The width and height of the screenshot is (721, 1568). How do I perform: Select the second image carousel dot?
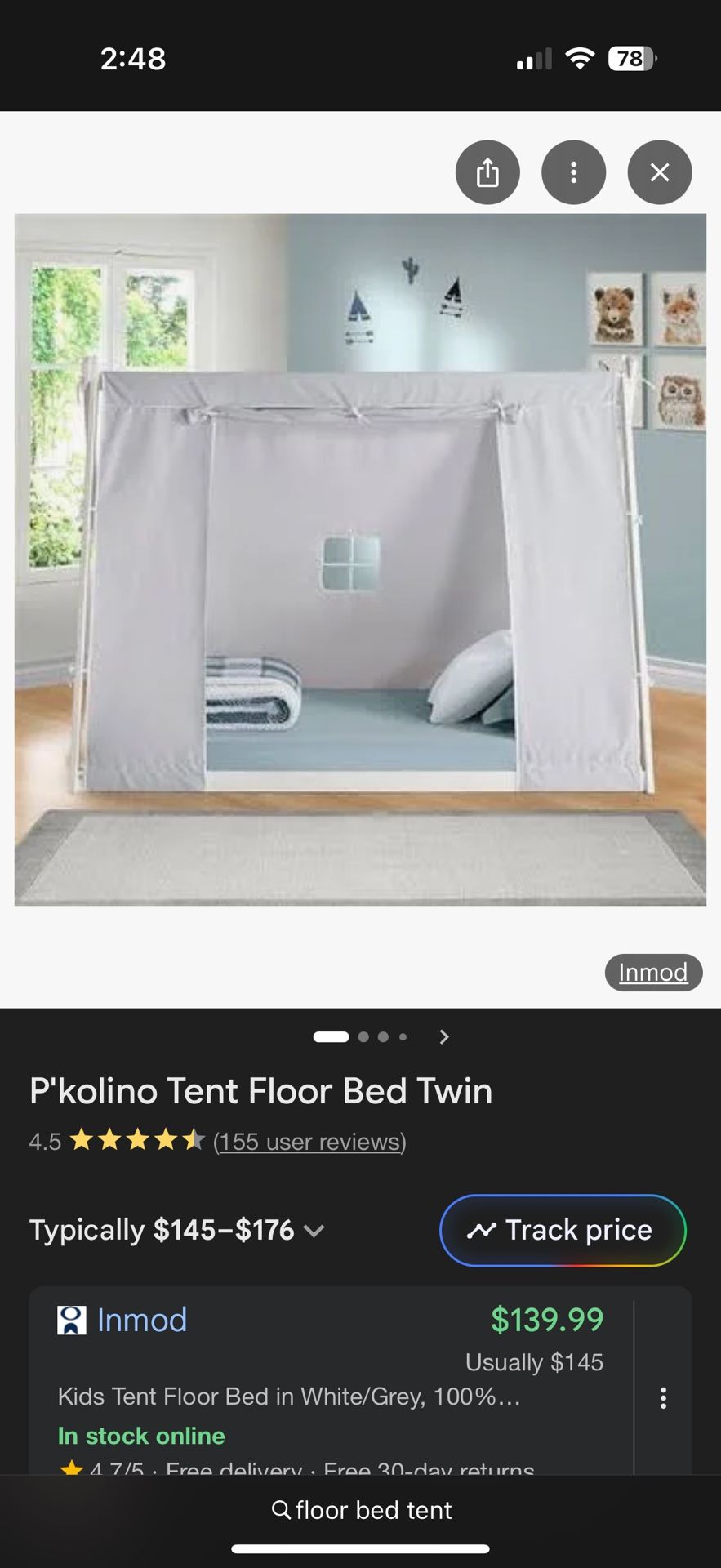(363, 1036)
